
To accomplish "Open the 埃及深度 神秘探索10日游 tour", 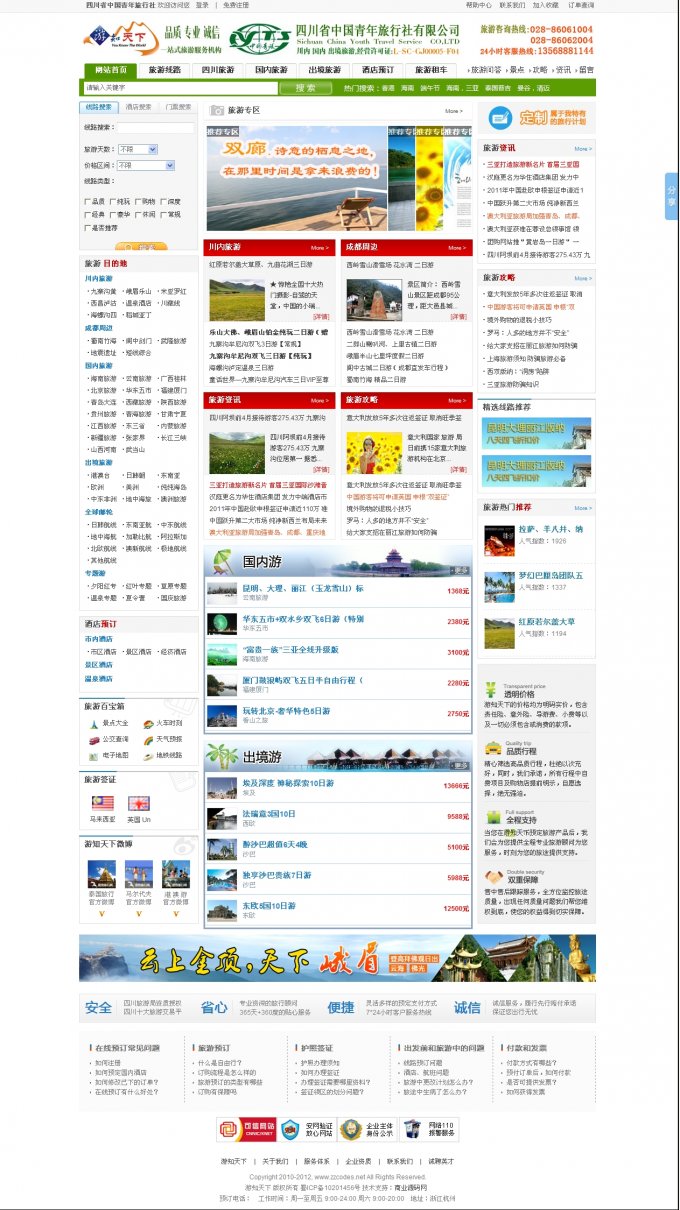I will coord(294,782).
